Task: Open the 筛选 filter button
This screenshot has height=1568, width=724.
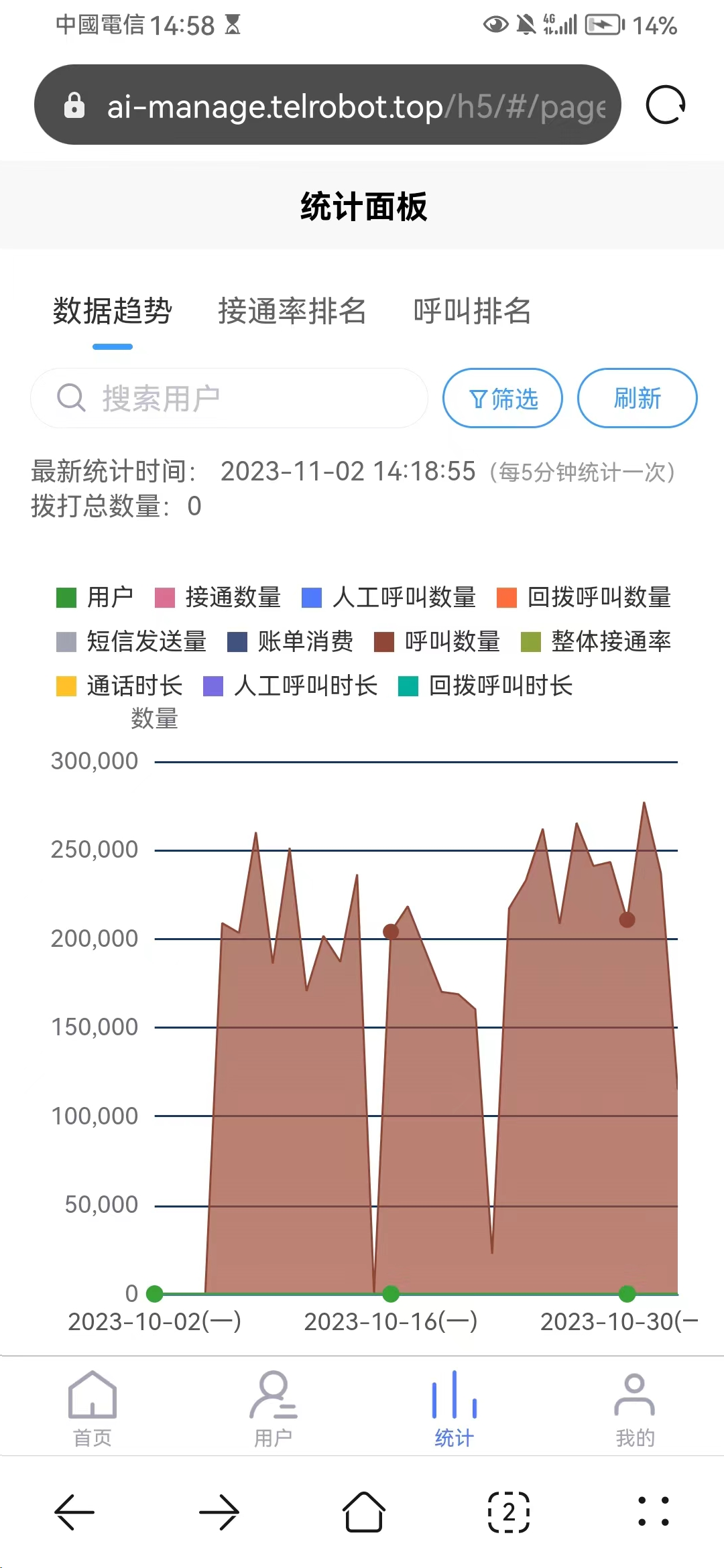Action: pyautogui.click(x=503, y=398)
